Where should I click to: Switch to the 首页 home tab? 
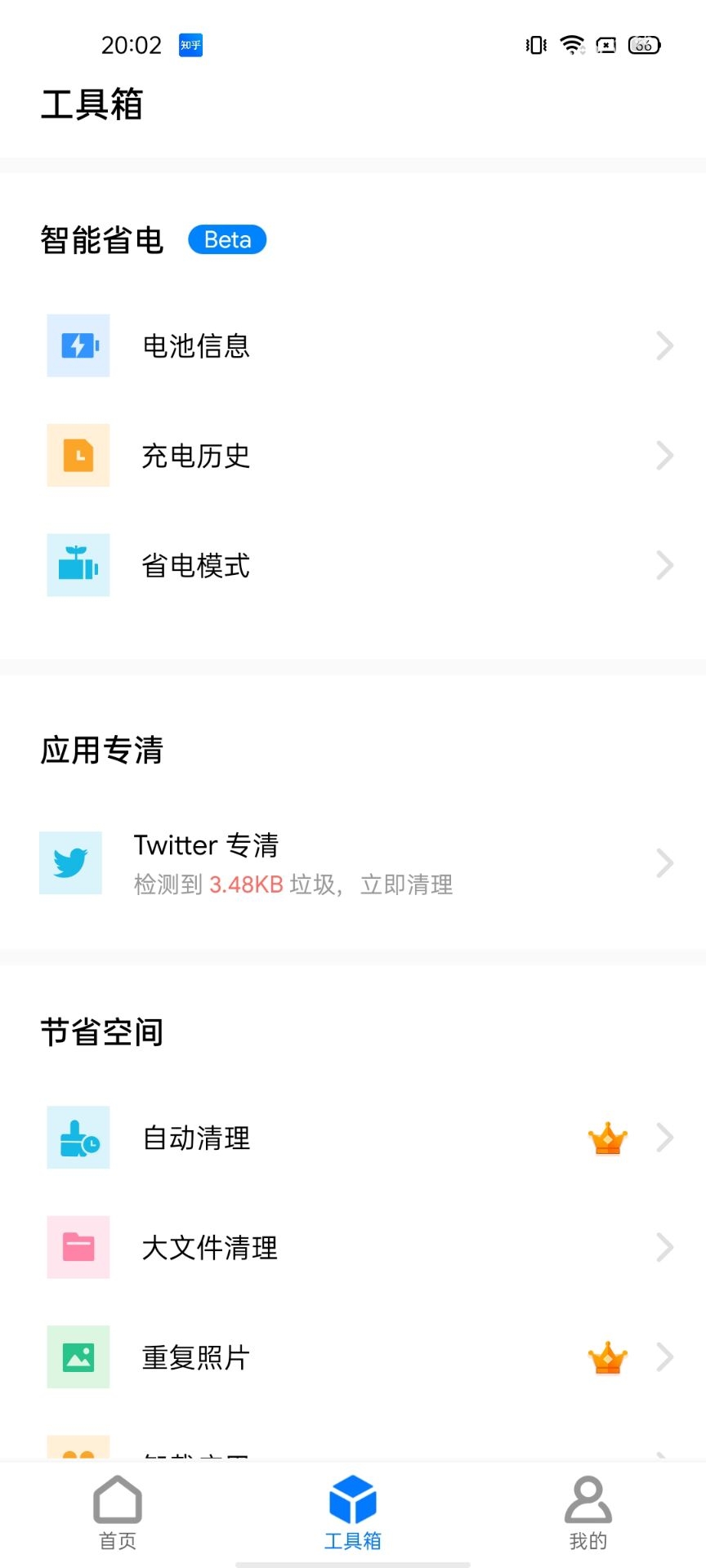pos(118,1512)
